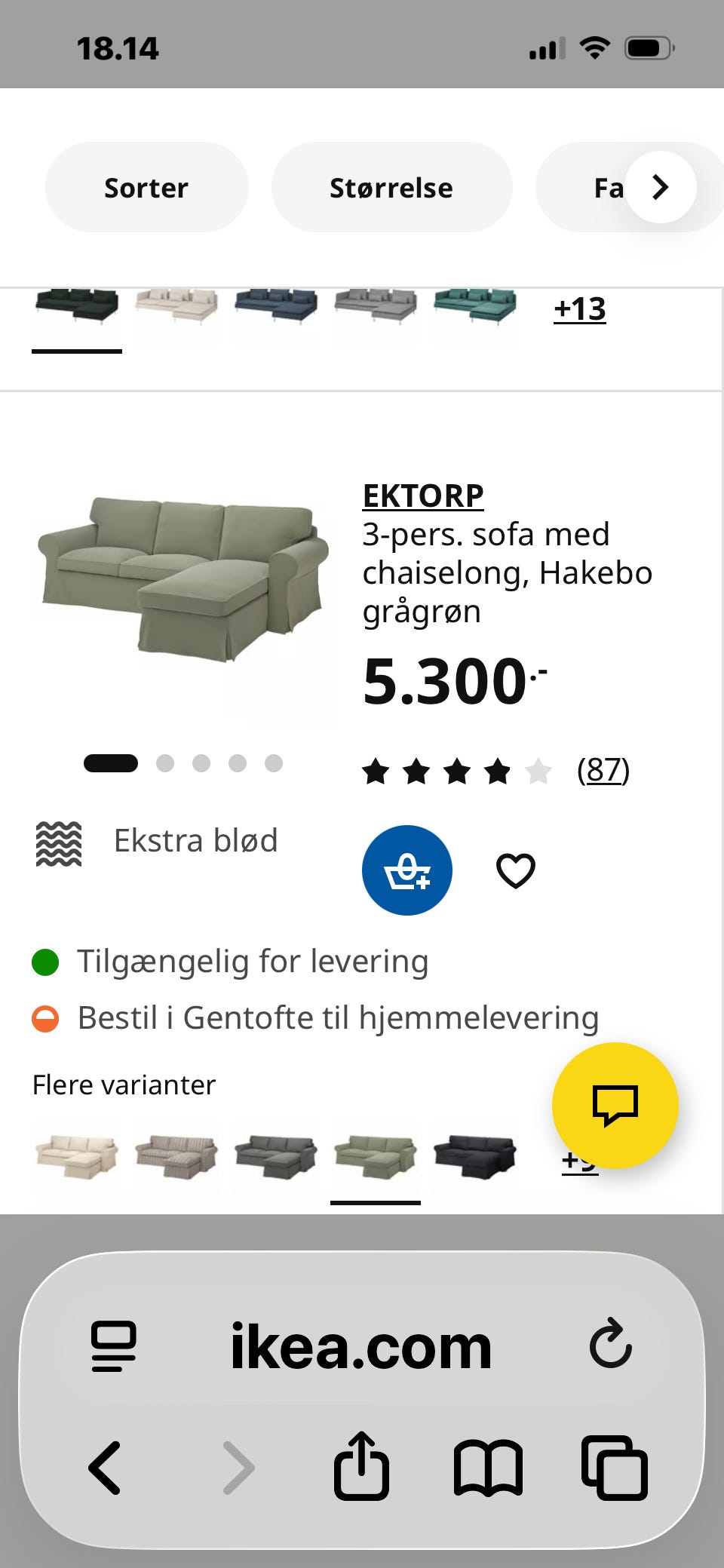
Task: Open the 87 customer reviews
Action: tap(603, 771)
